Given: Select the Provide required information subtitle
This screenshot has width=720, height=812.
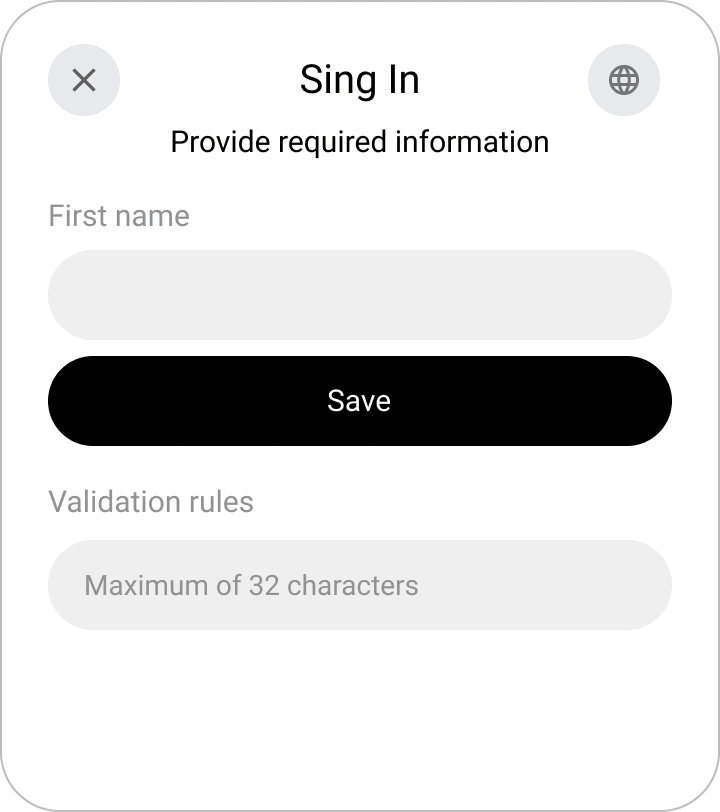Looking at the screenshot, I should 360,141.
